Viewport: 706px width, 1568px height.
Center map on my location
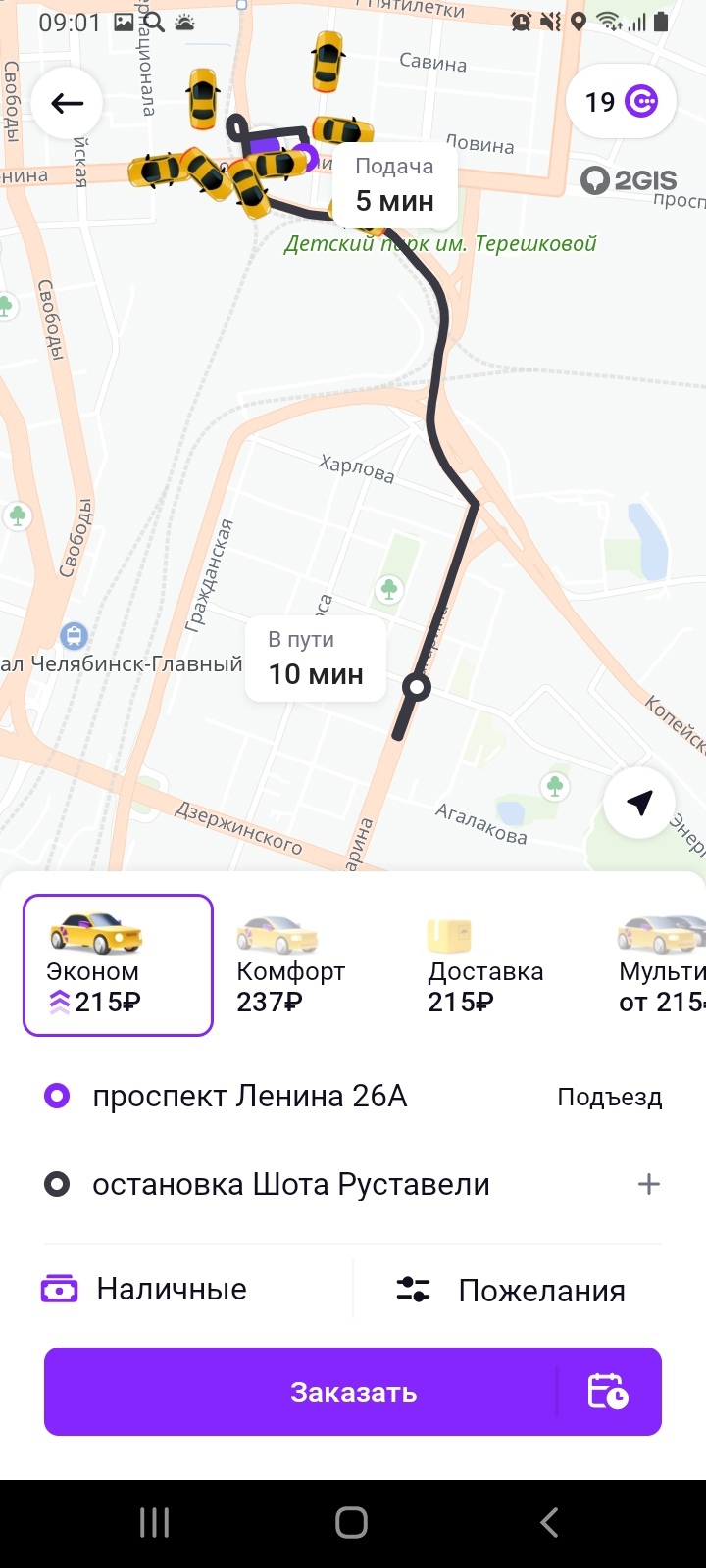(x=639, y=803)
